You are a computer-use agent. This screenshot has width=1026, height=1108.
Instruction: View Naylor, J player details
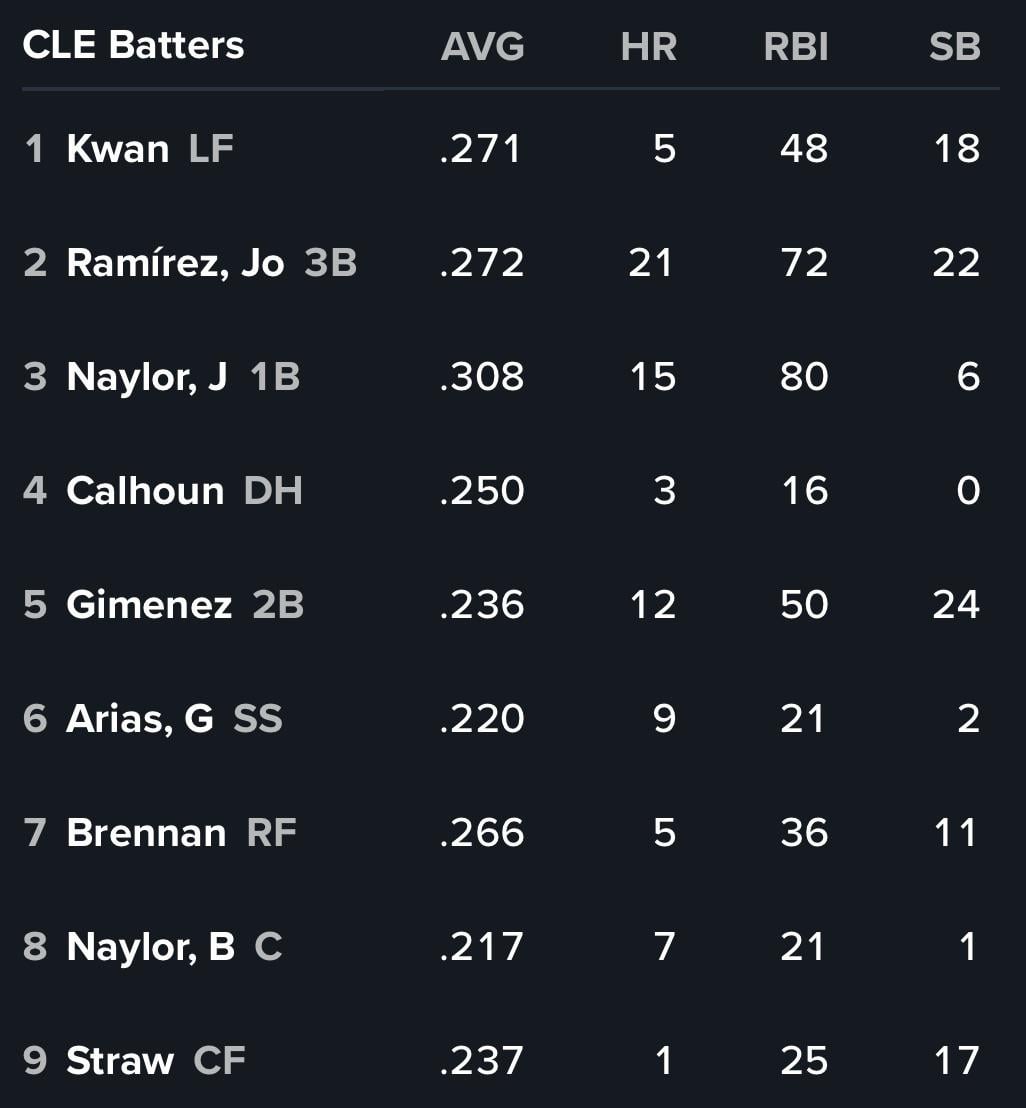pos(146,377)
